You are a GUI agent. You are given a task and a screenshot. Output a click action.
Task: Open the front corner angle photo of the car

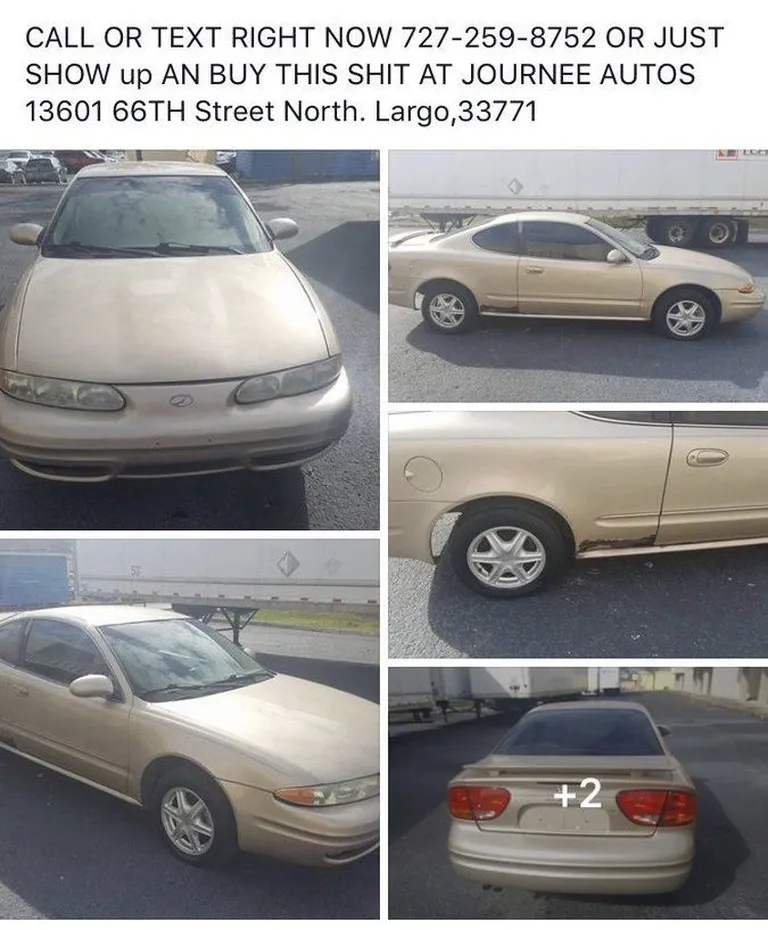(x=189, y=729)
